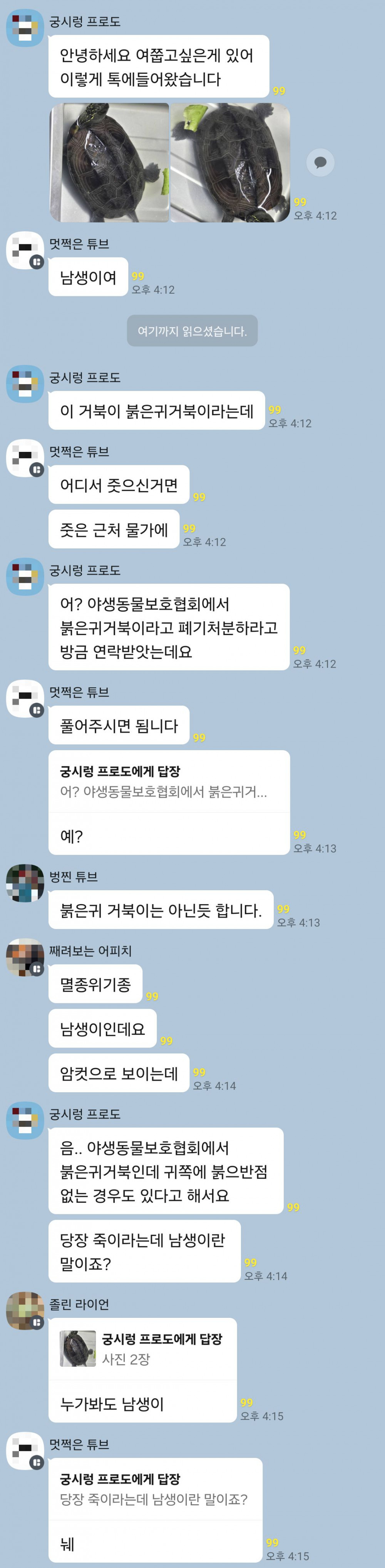The width and height of the screenshot is (385, 1568).
Task: Open the left turtle photo
Action: pyautogui.click(x=110, y=162)
